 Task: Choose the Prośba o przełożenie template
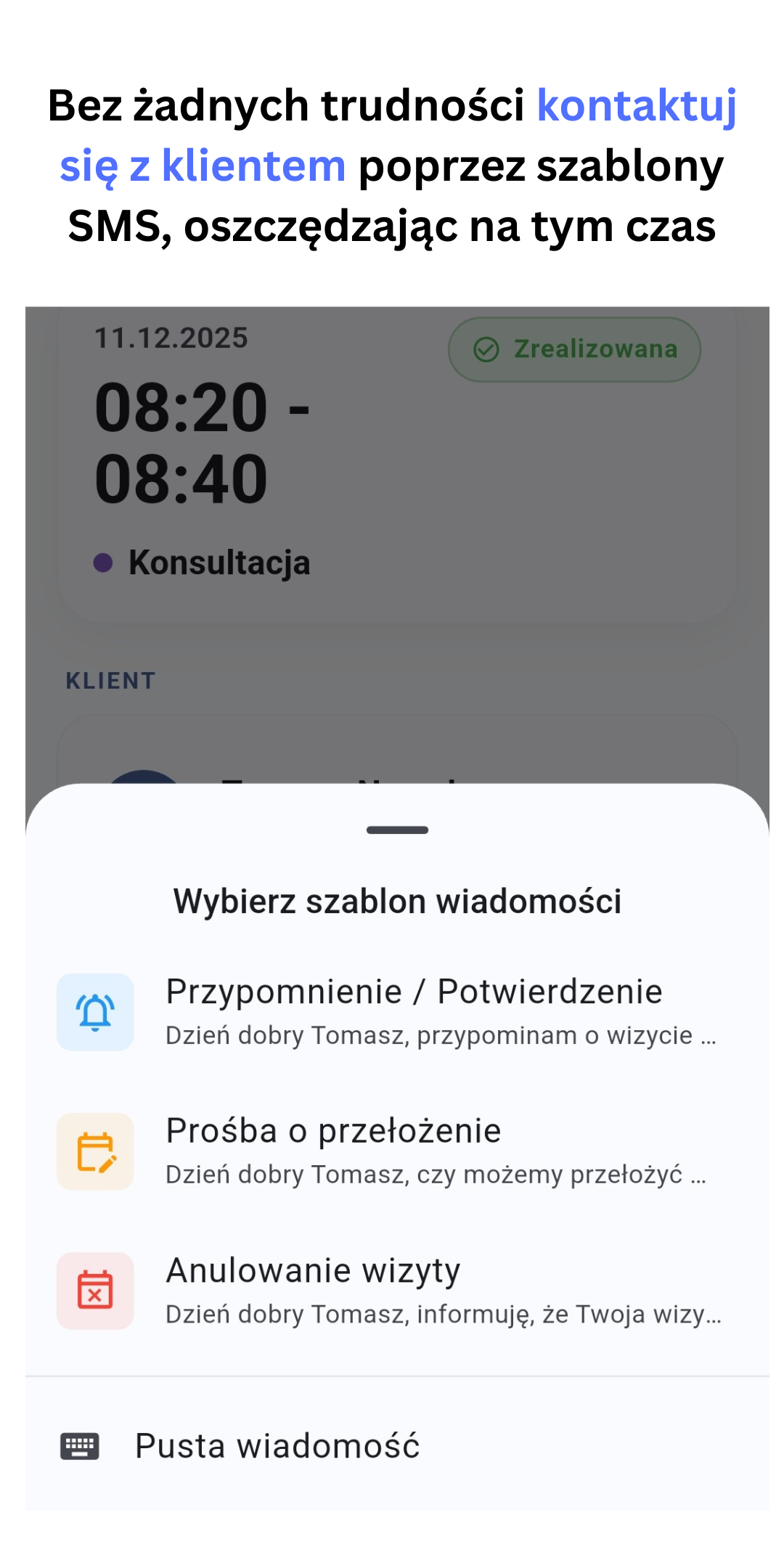coord(333,1130)
